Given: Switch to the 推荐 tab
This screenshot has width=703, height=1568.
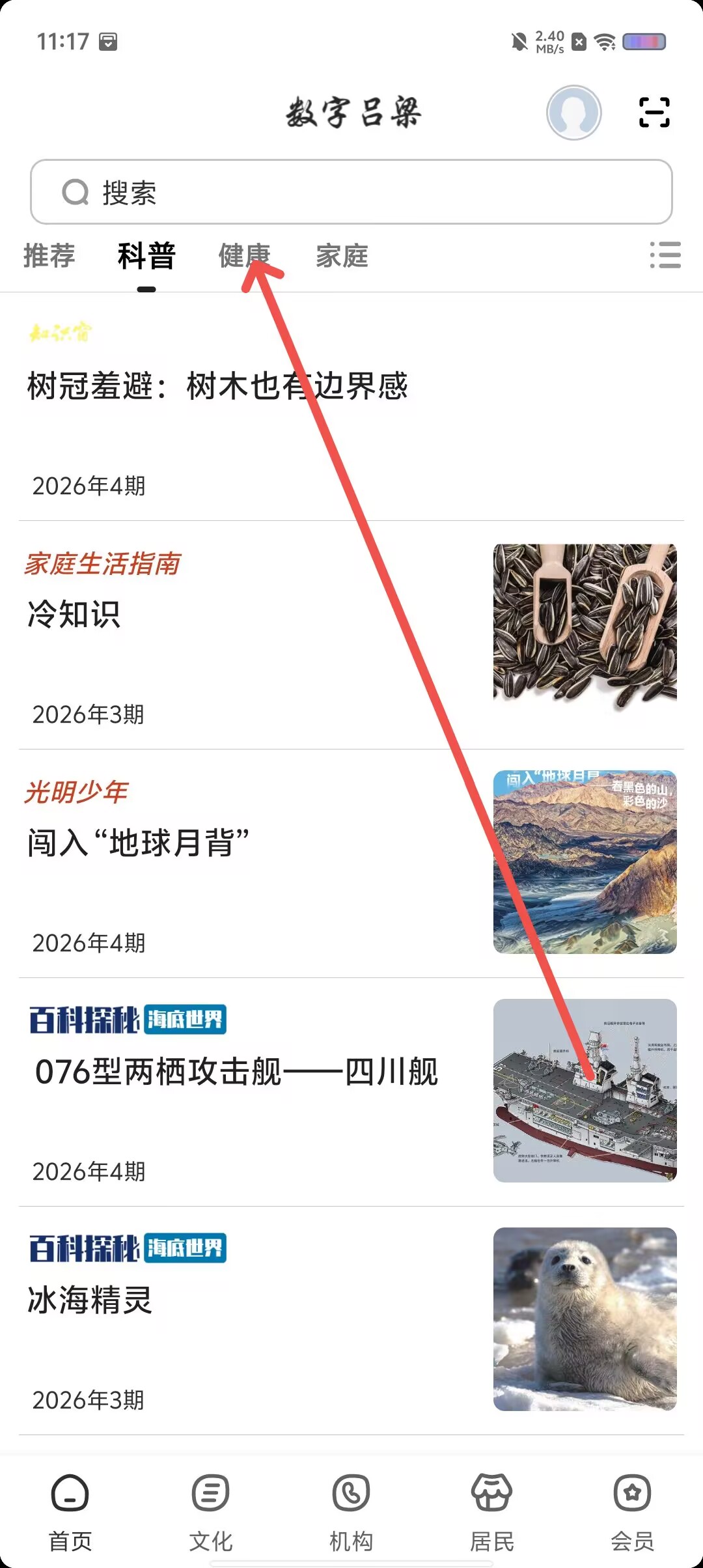Looking at the screenshot, I should tap(49, 255).
